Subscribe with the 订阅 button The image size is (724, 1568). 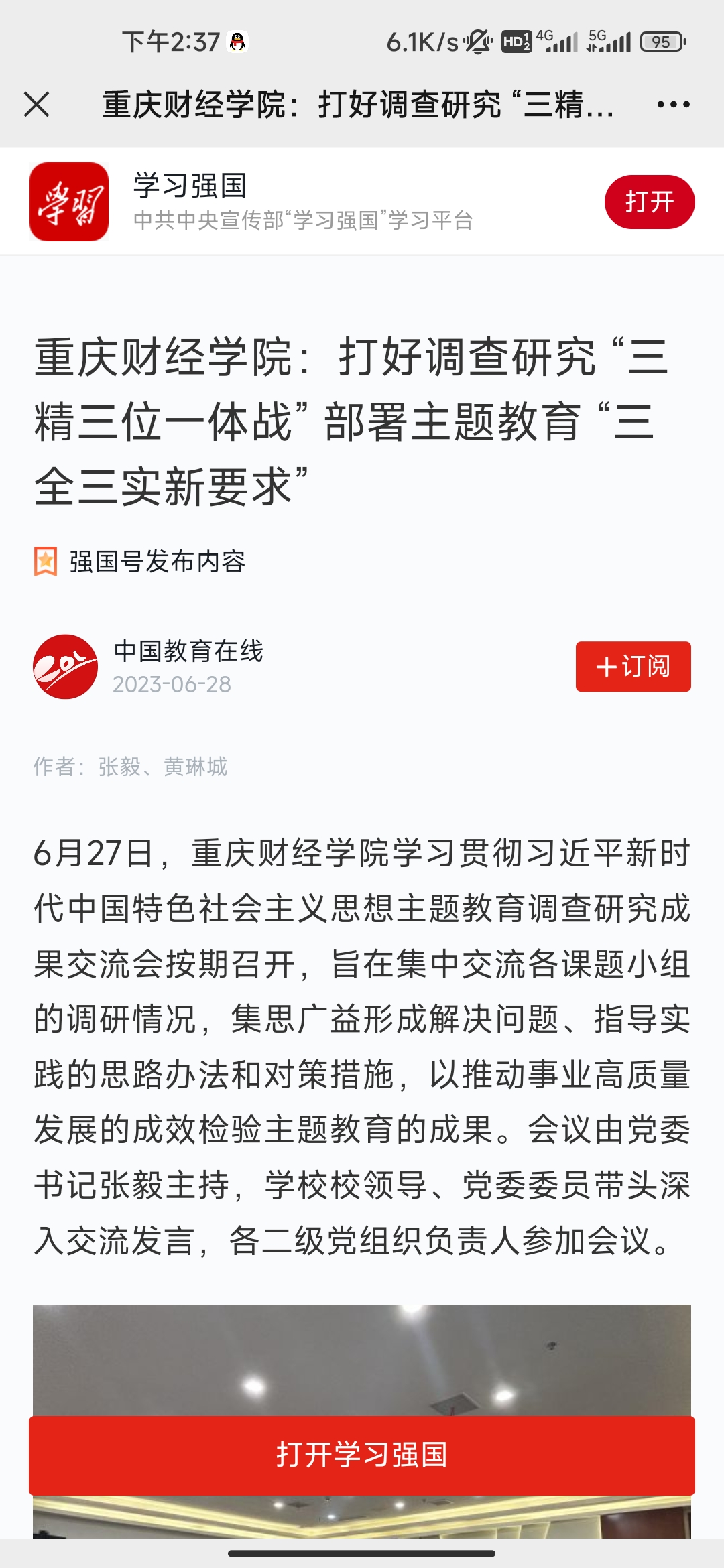click(x=633, y=666)
